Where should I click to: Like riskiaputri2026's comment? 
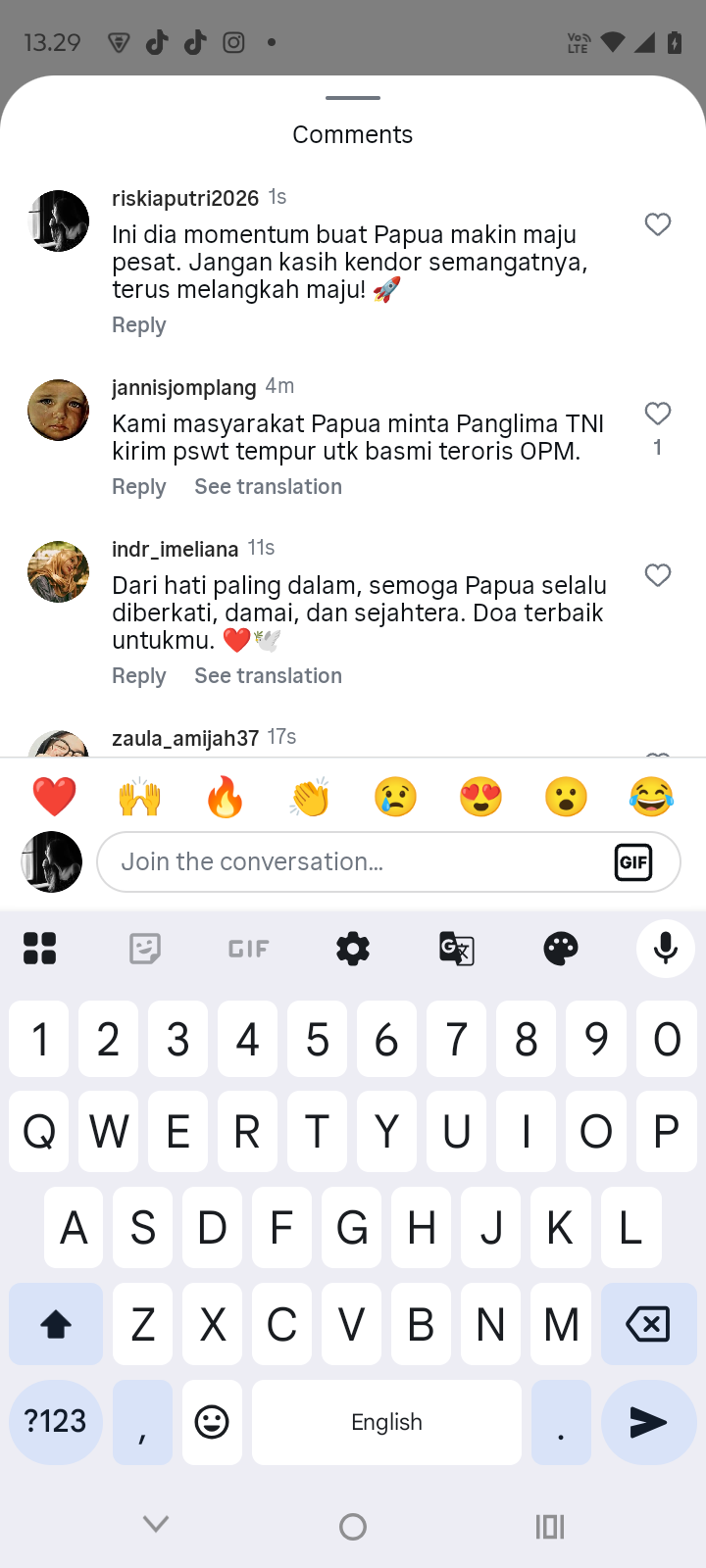[x=657, y=224]
